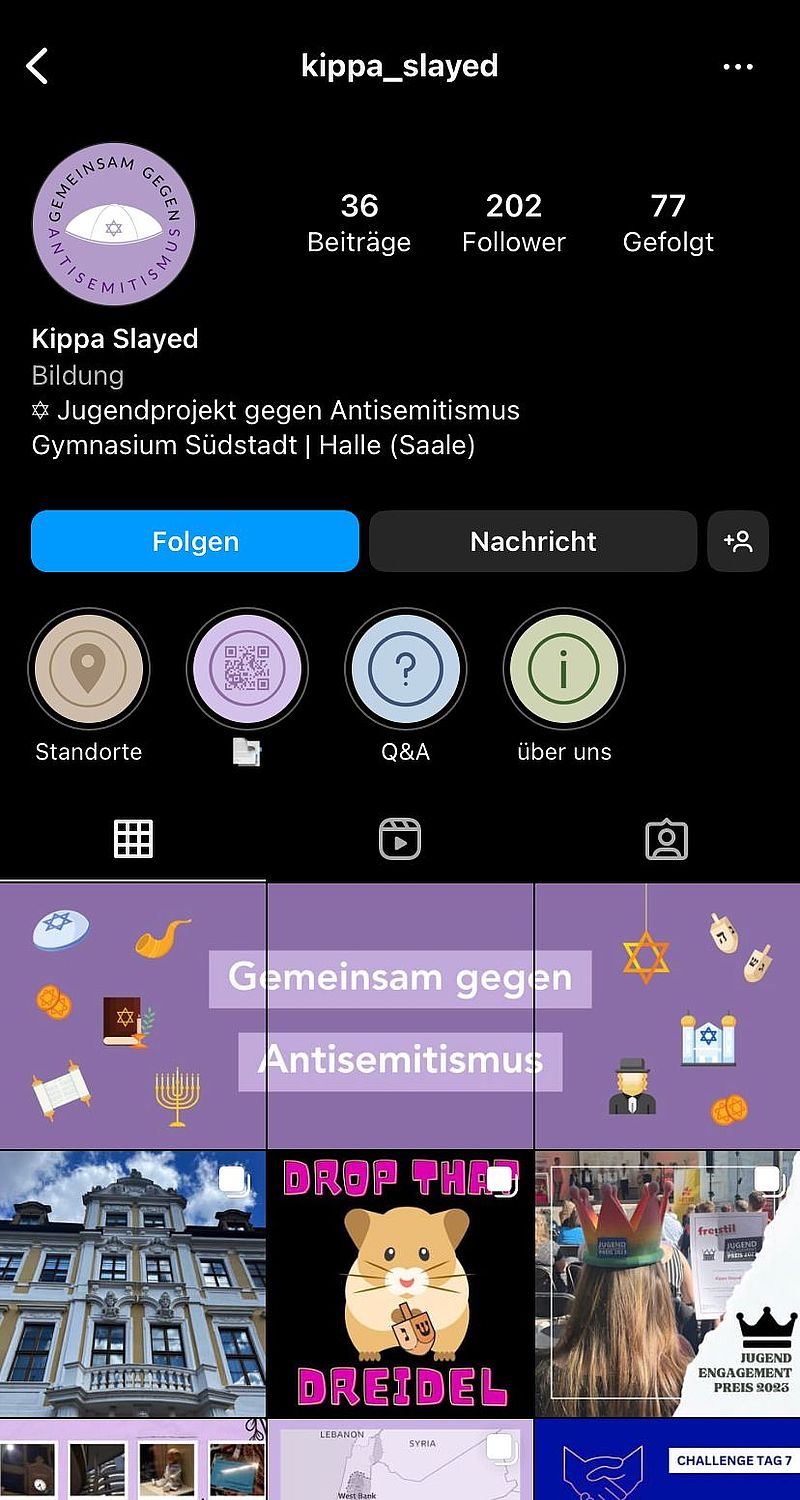Viewport: 800px width, 1500px height.
Task: View the 202 Follower list
Action: (514, 222)
